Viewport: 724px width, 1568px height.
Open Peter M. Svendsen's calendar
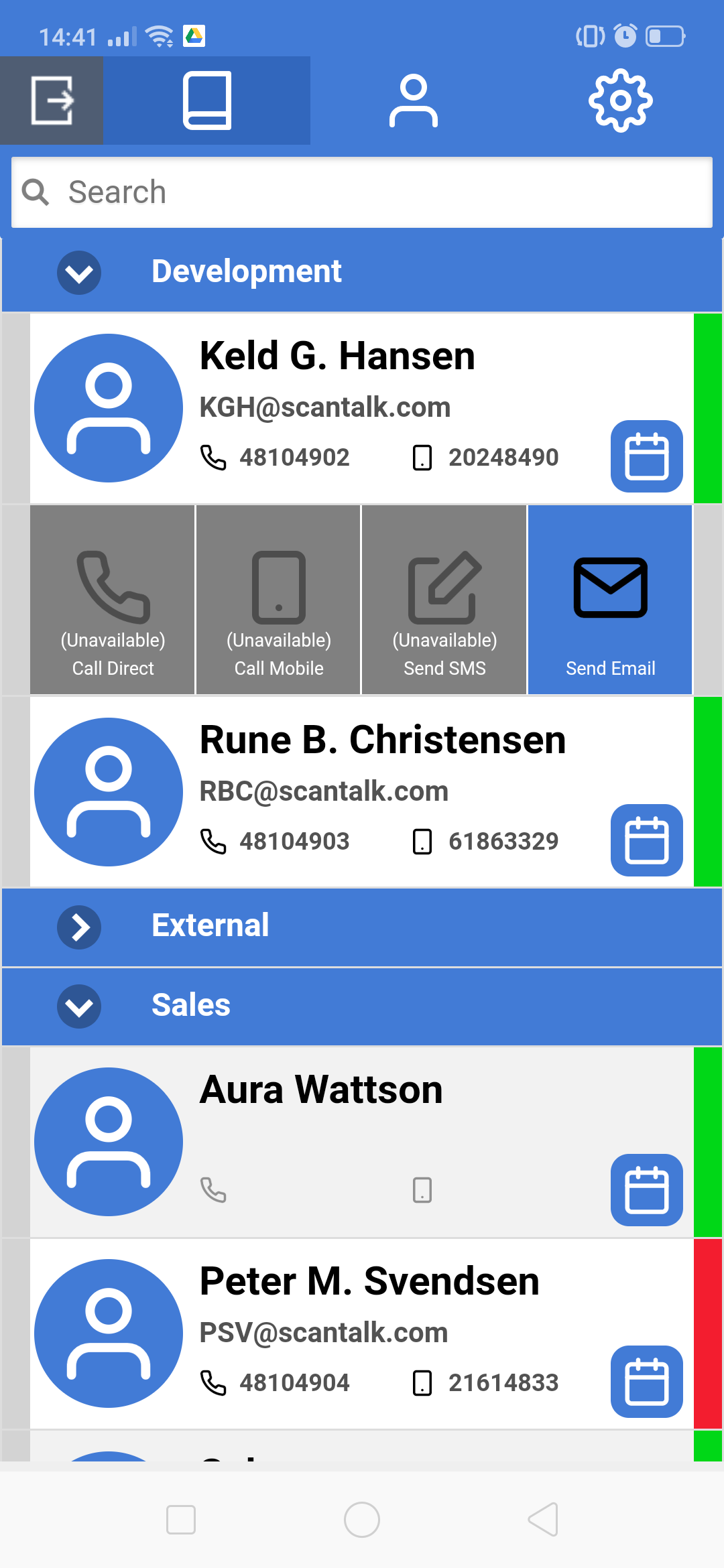pos(646,1382)
